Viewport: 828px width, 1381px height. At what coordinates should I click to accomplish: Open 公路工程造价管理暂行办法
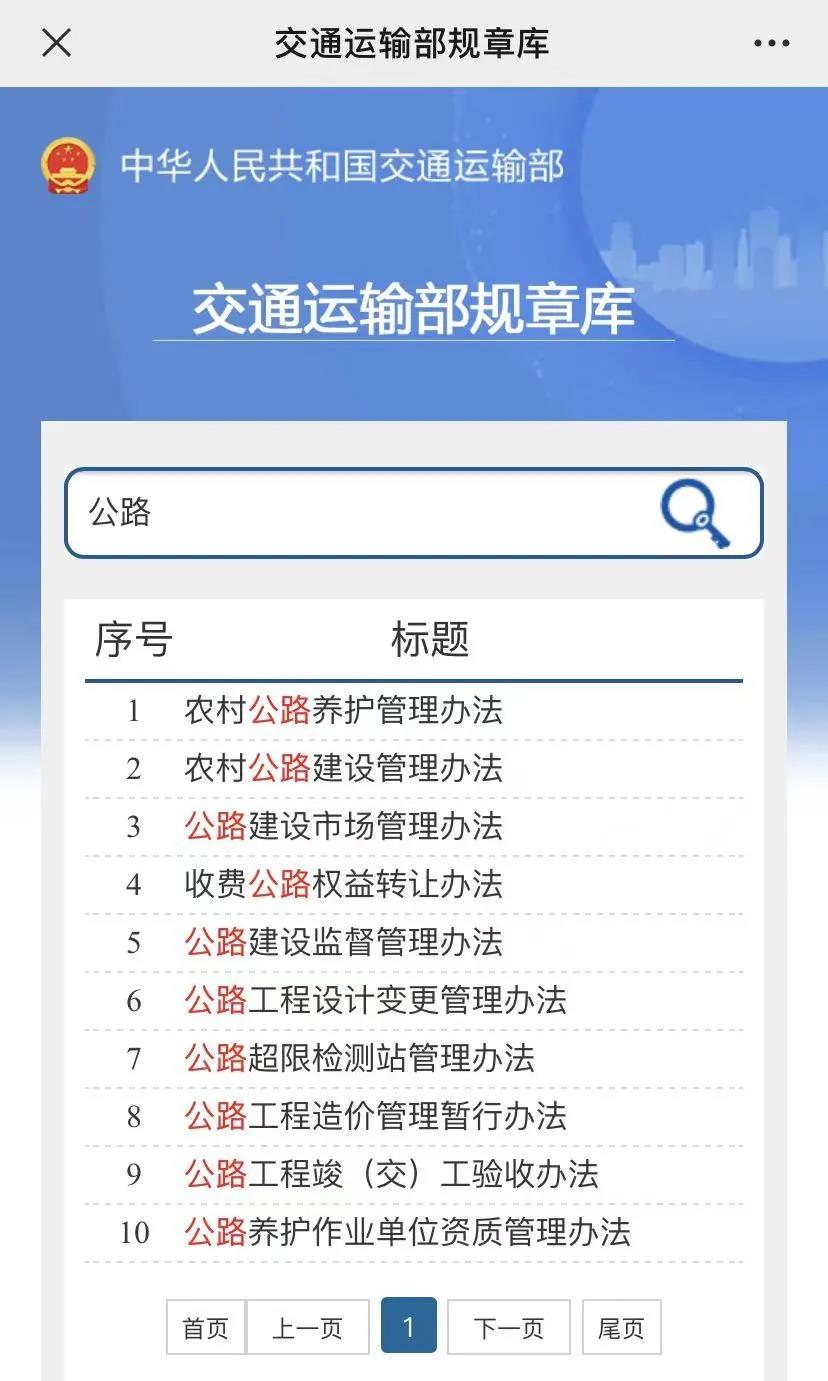pos(375,1116)
